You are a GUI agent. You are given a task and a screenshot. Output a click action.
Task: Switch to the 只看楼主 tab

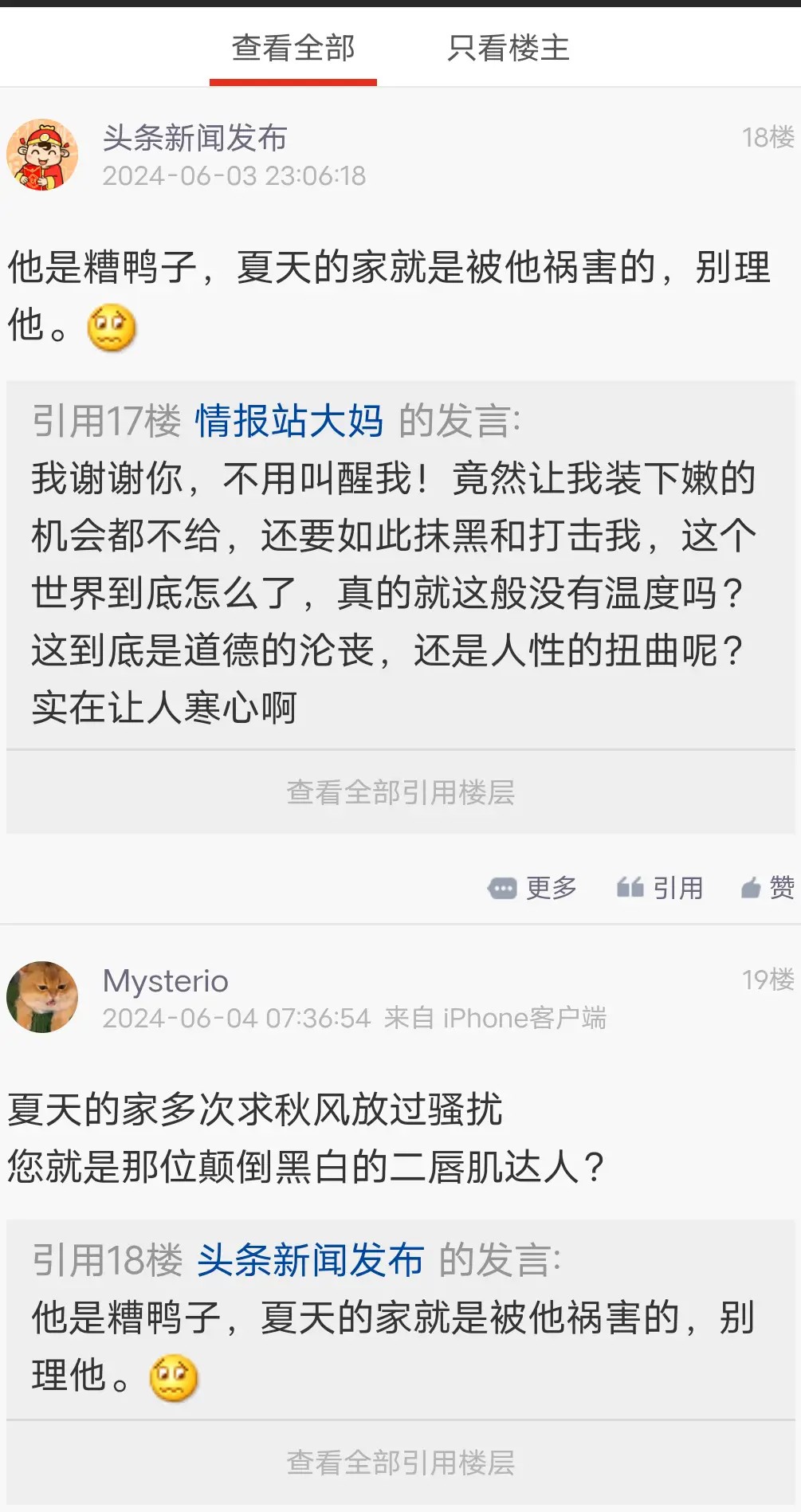(508, 49)
